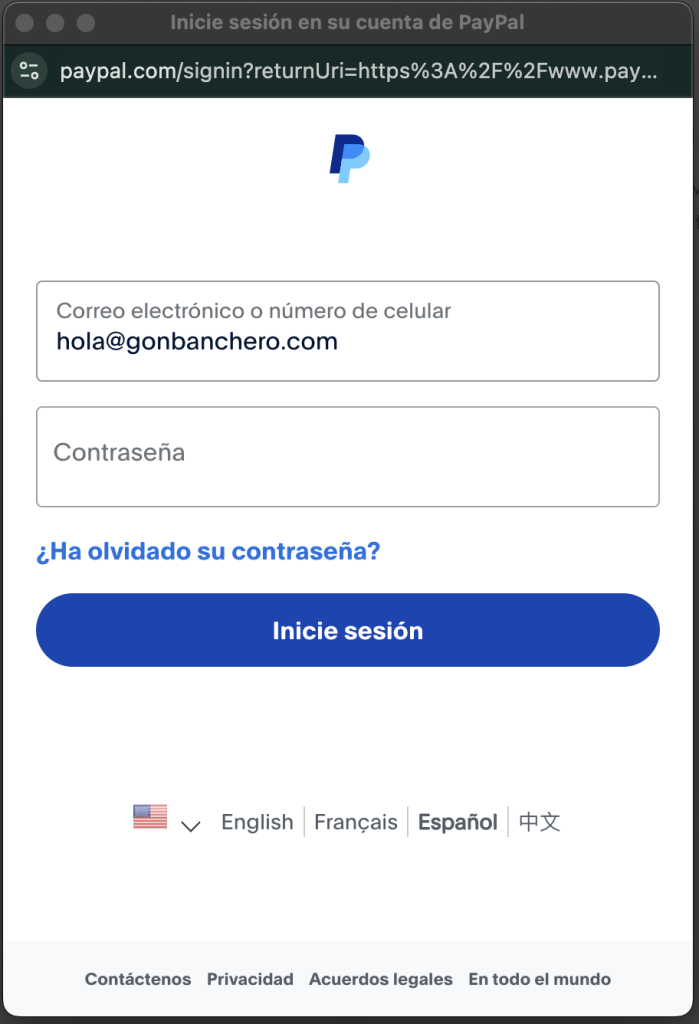This screenshot has height=1024, width=699.
Task: Open site settings icon in address bar
Action: (29, 72)
